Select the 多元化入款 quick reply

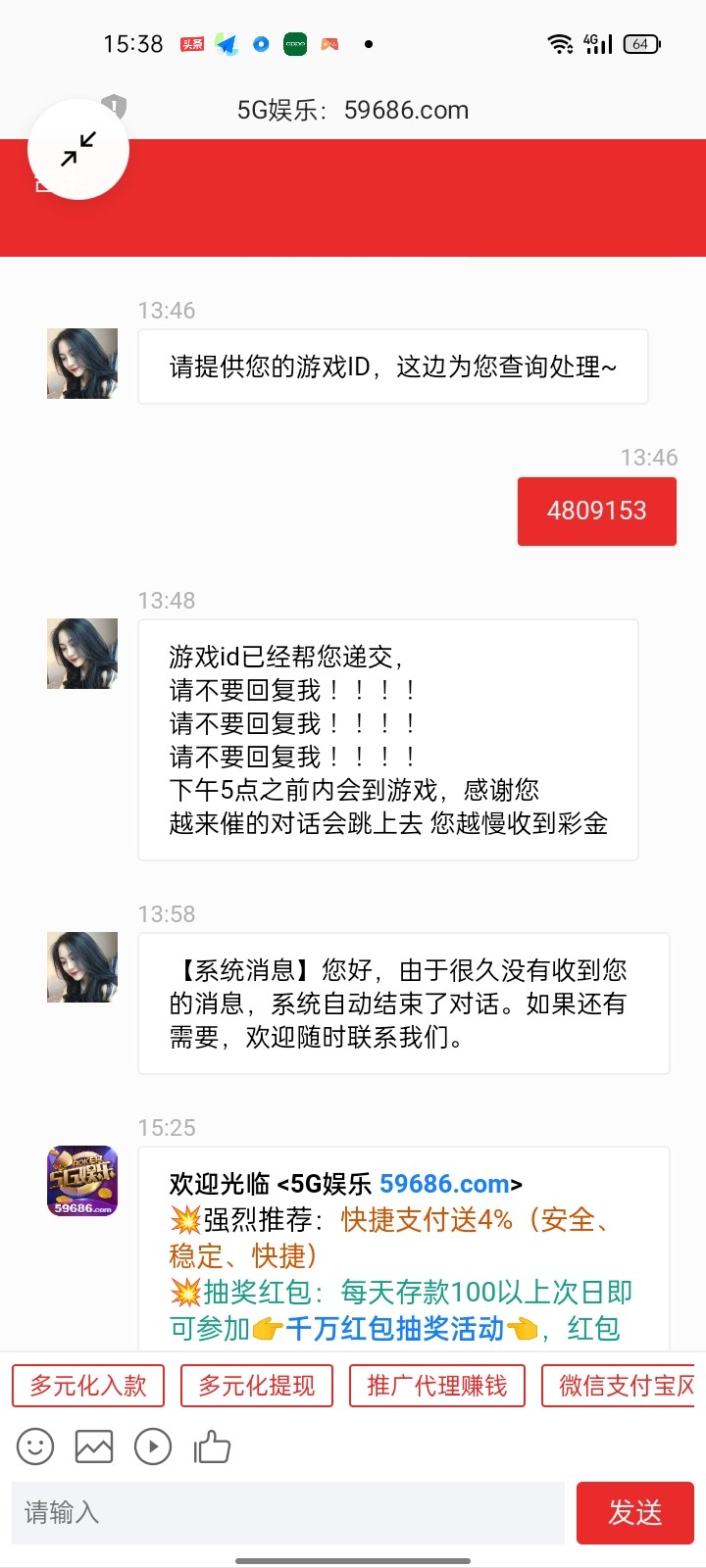tap(86, 1385)
